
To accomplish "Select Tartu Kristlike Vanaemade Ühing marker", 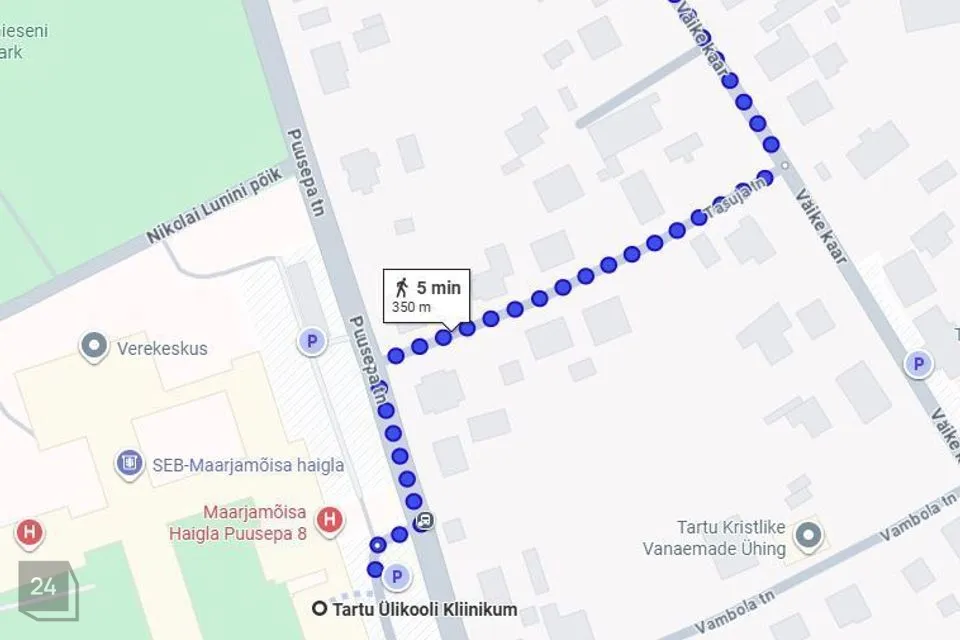I will coord(809,535).
